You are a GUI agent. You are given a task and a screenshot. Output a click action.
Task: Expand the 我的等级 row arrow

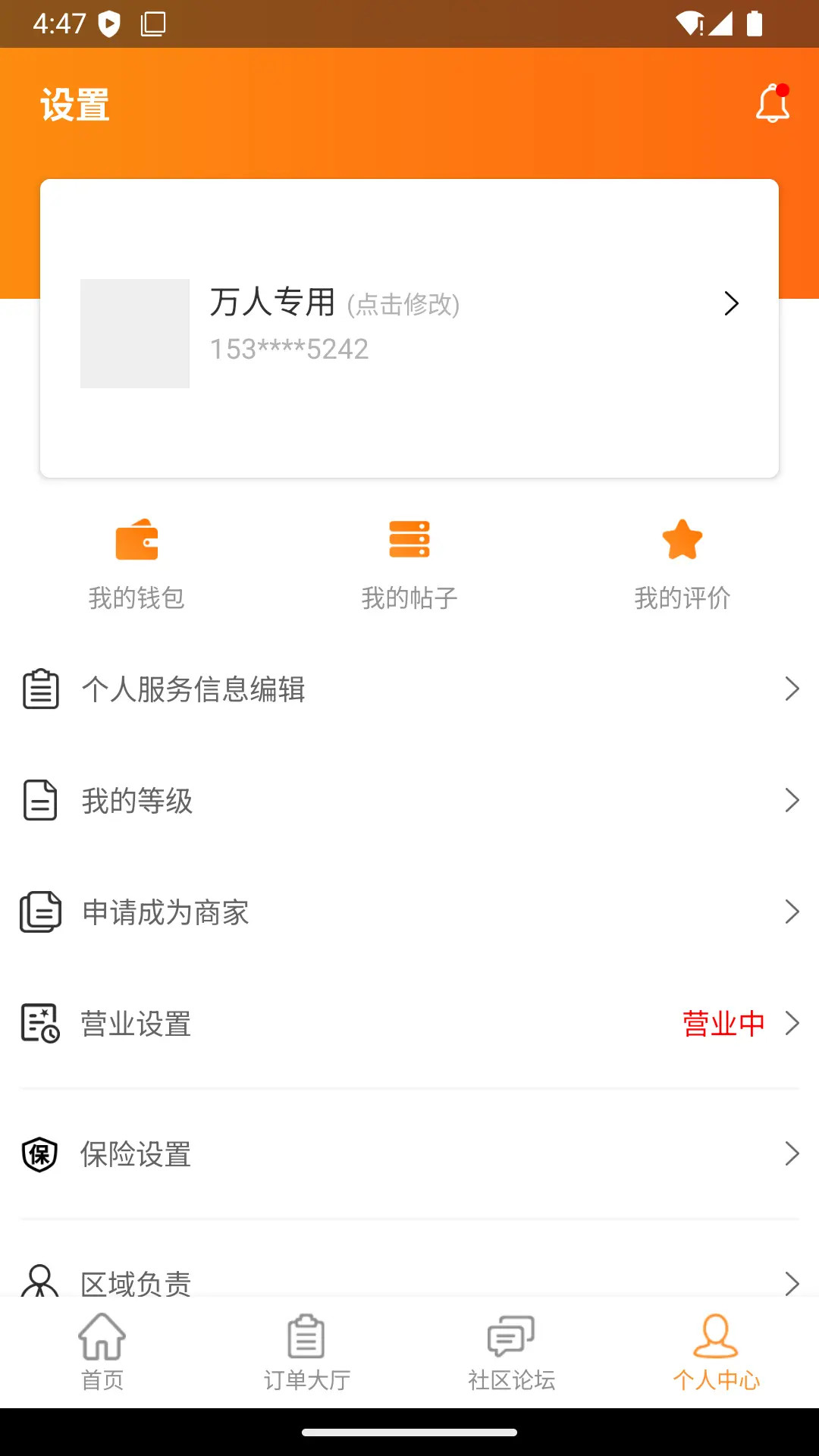pyautogui.click(x=791, y=800)
